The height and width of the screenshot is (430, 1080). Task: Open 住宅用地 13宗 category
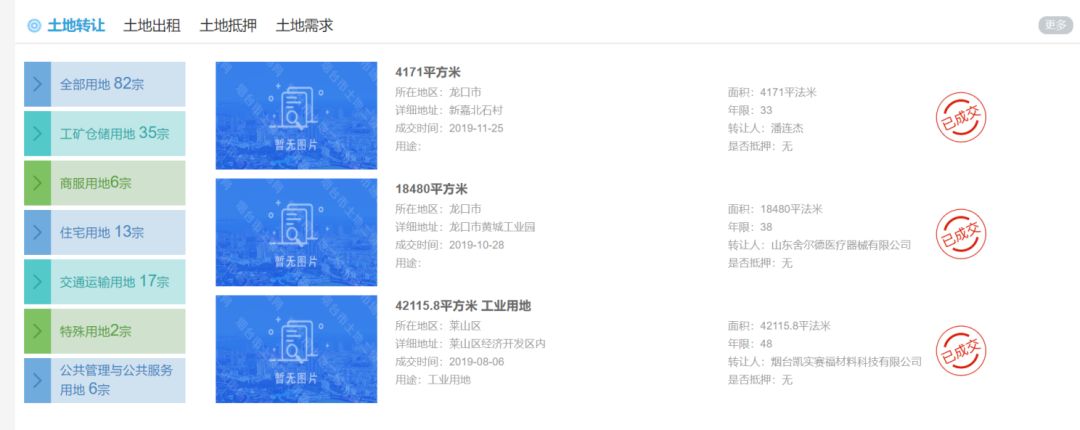point(104,232)
